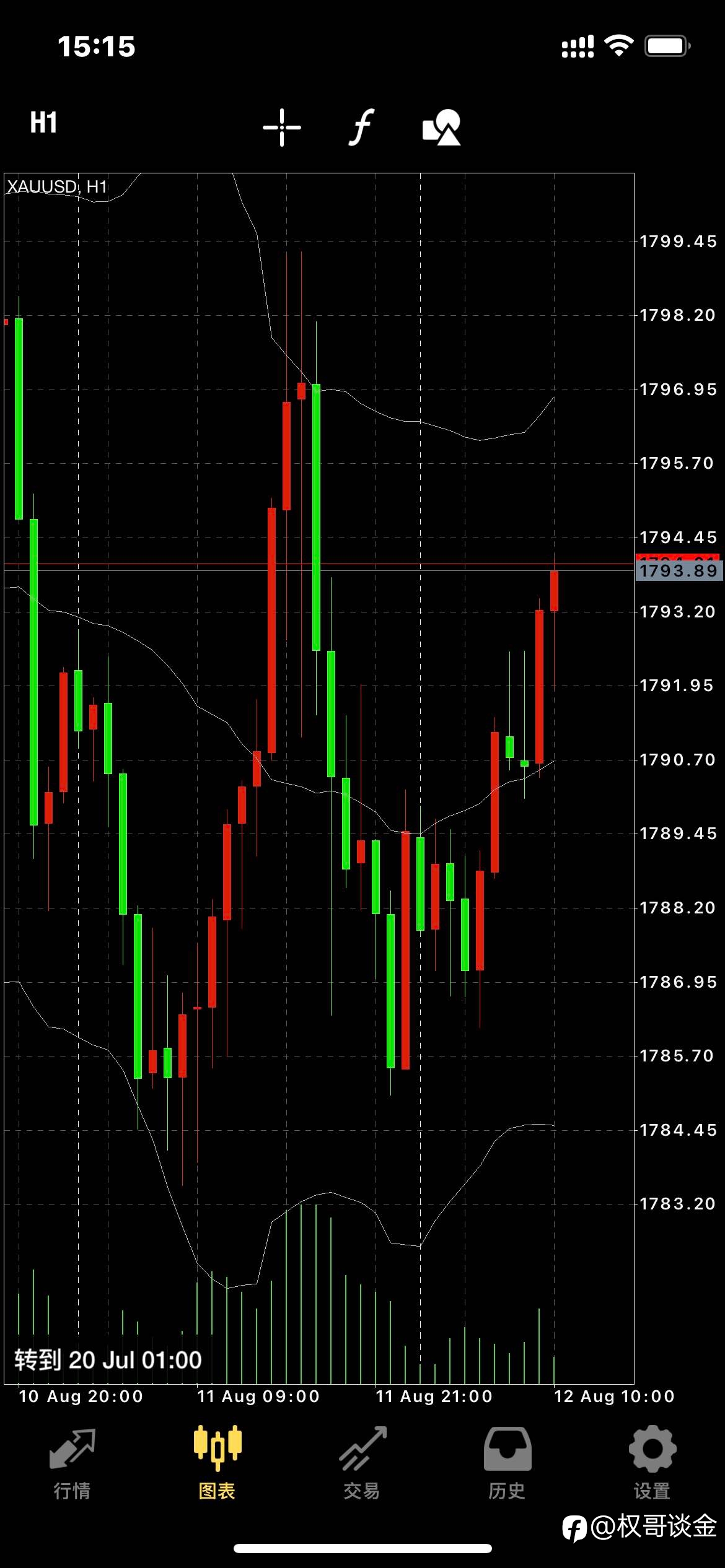Screen dimensions: 725x1568
Task: Open the 历史 history tab
Action: coord(507,1464)
